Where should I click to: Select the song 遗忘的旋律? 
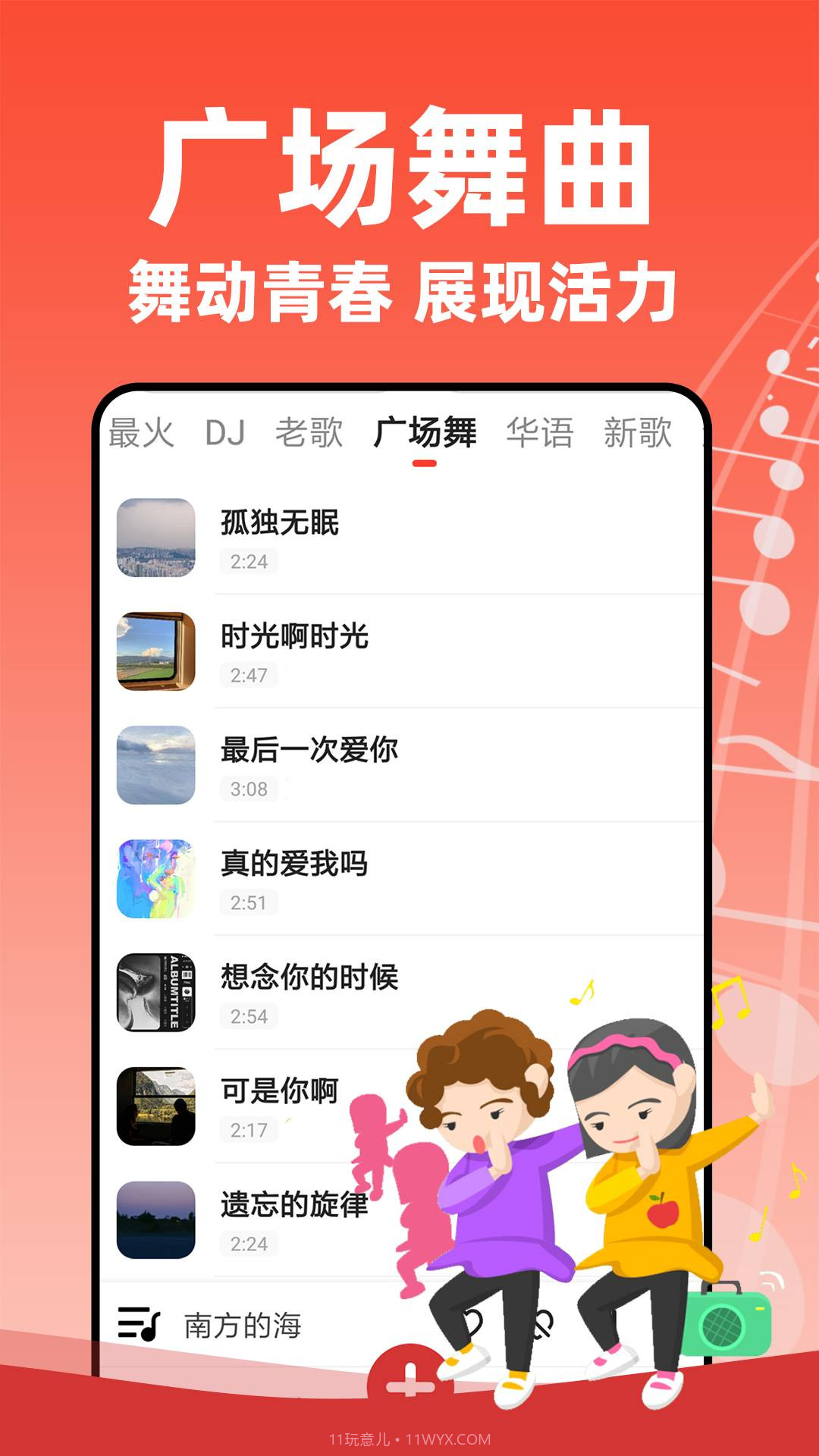coord(292,1204)
